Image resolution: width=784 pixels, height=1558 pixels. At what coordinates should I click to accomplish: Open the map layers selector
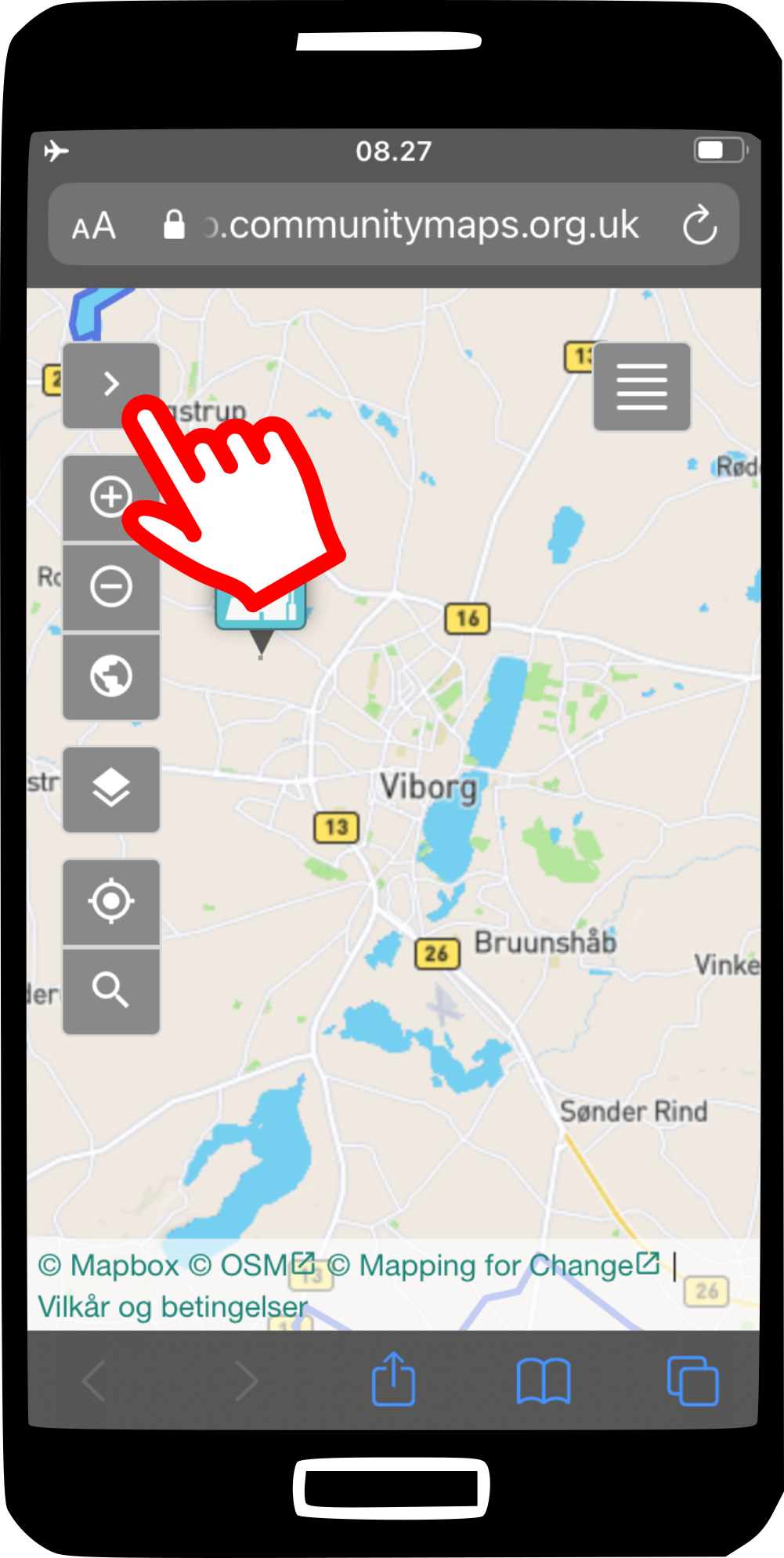(111, 789)
